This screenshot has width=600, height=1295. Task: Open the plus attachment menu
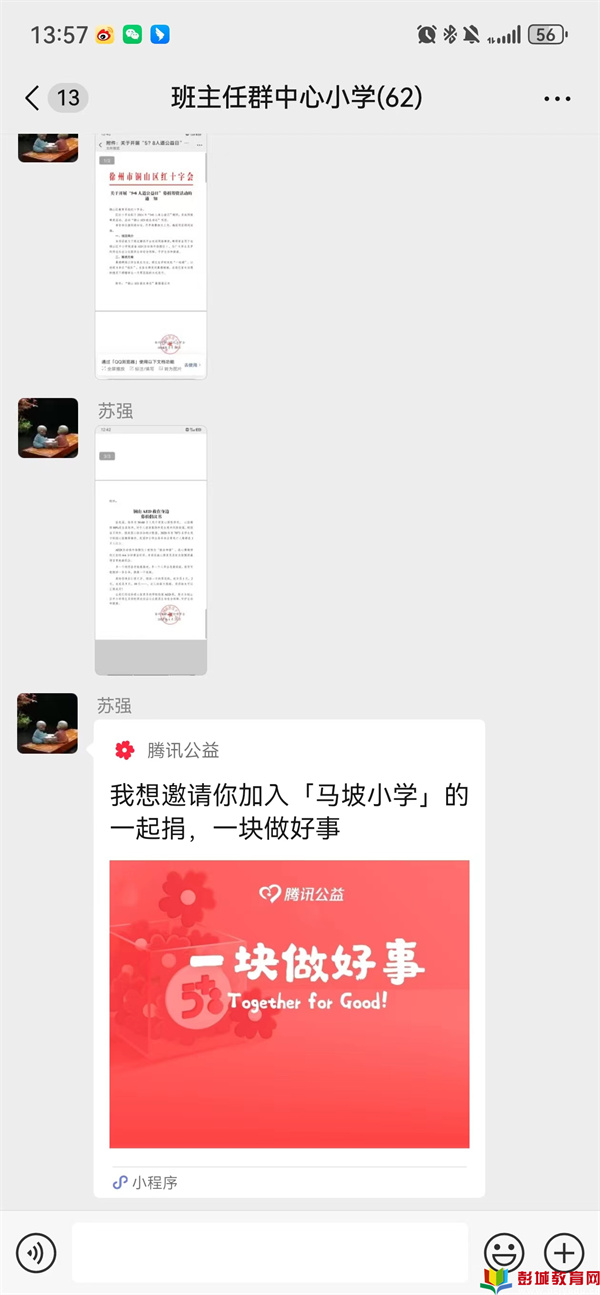564,1252
